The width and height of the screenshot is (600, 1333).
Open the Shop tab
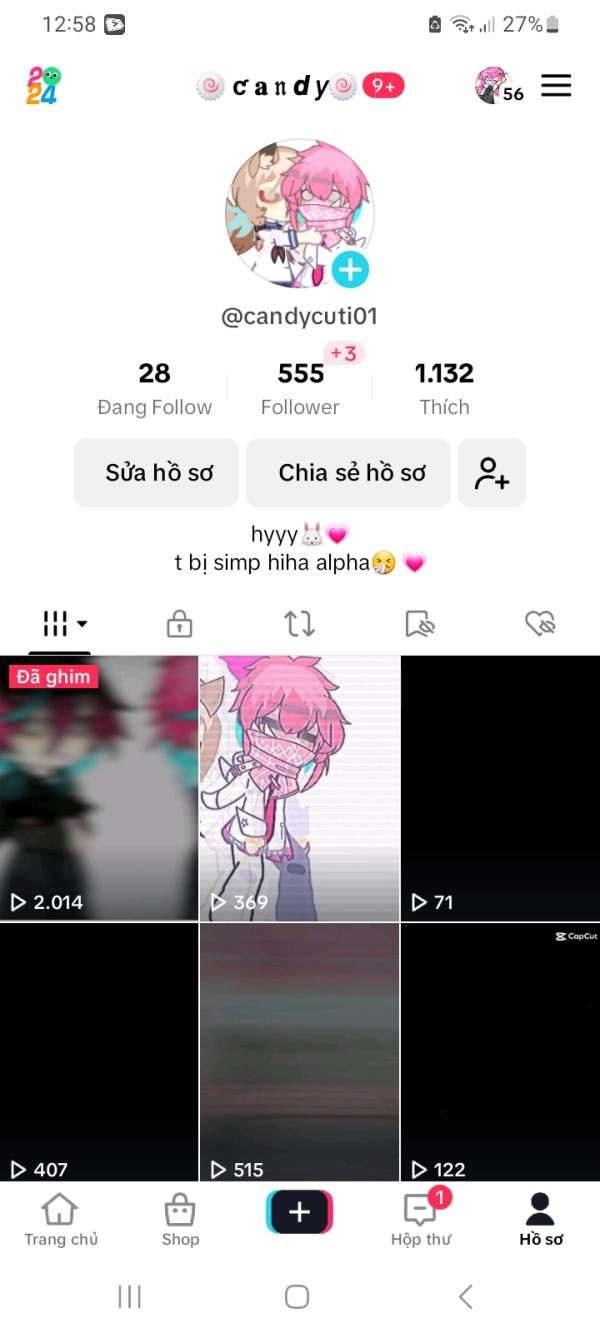[180, 1219]
